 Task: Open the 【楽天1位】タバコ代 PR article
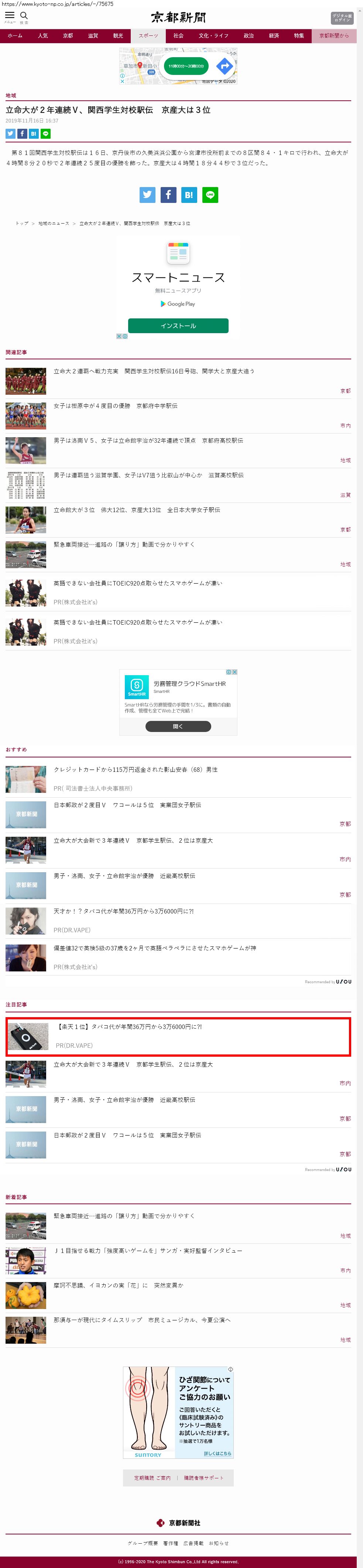129,1027
